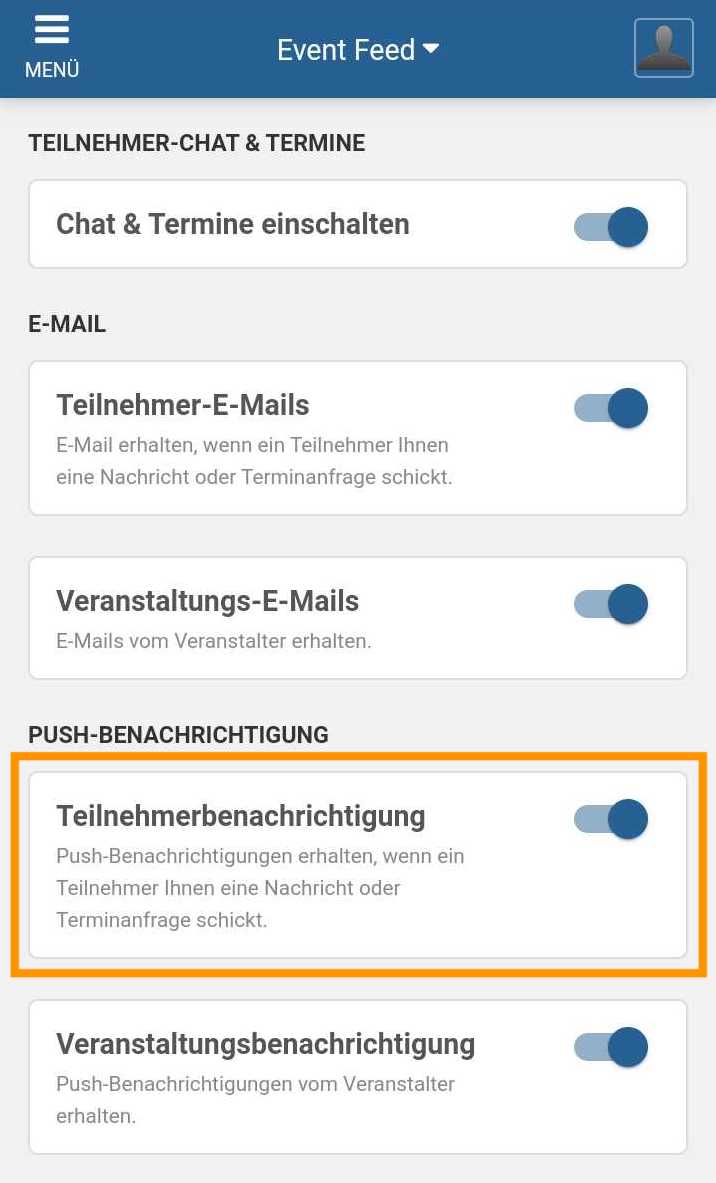Toggle Chat & Termine einschalten switch
The height and width of the screenshot is (1183, 716).
tap(611, 227)
